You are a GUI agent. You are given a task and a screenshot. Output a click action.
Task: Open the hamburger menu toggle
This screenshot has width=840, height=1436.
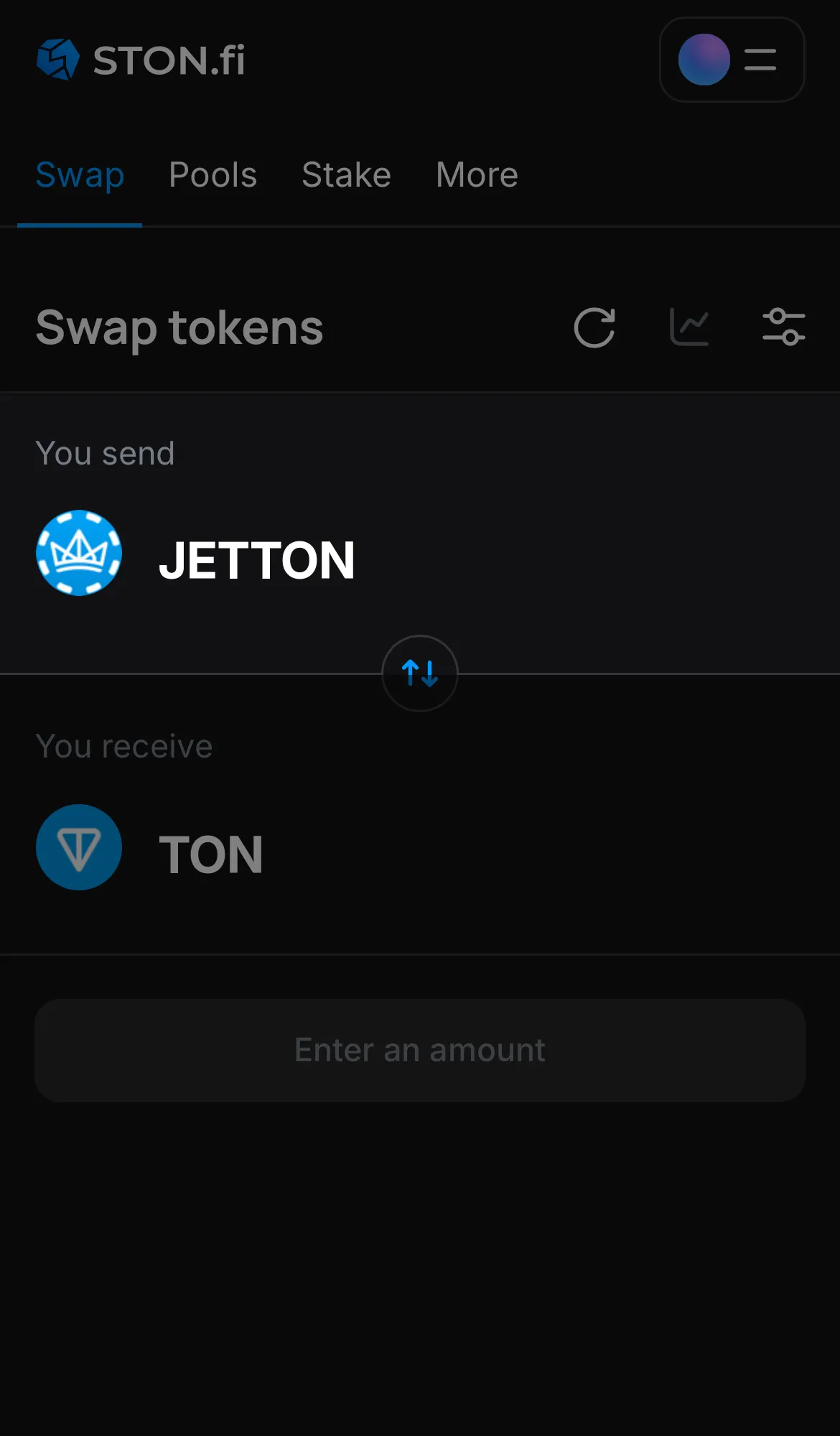(x=759, y=60)
